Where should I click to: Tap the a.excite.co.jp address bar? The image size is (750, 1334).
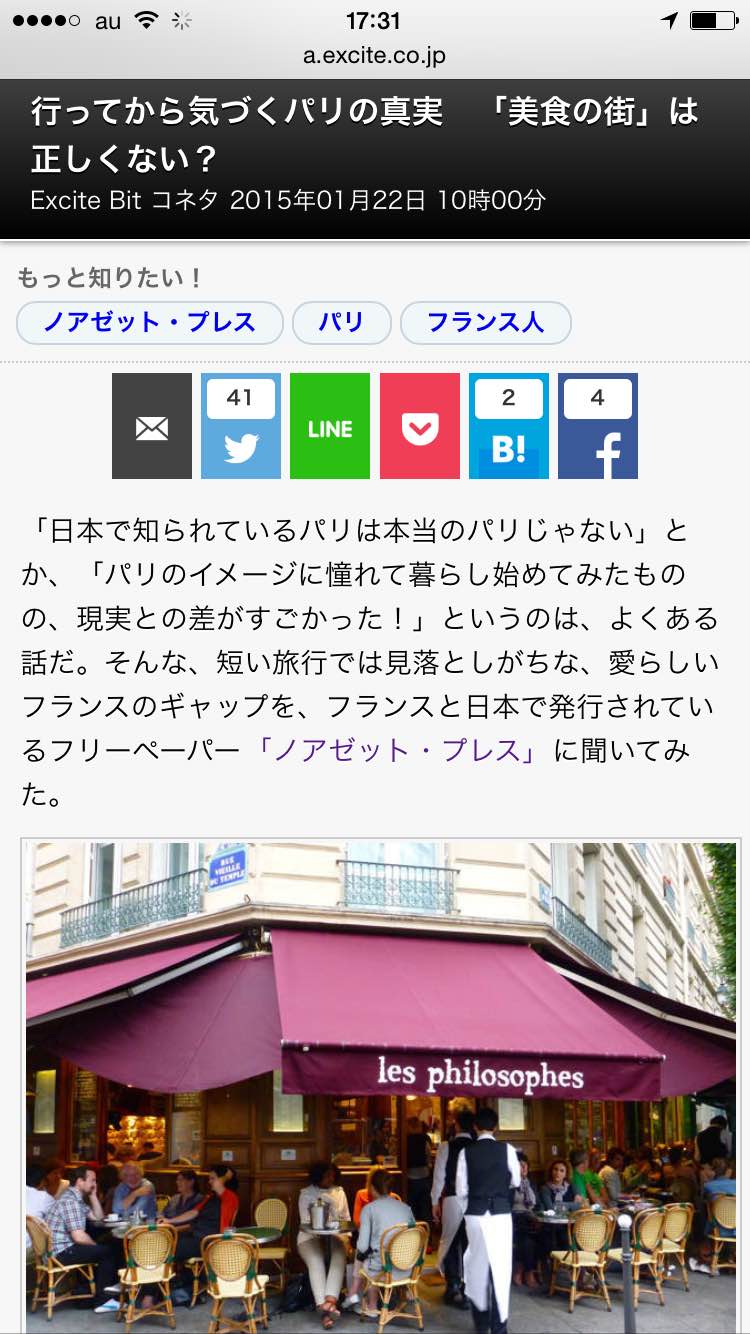374,56
